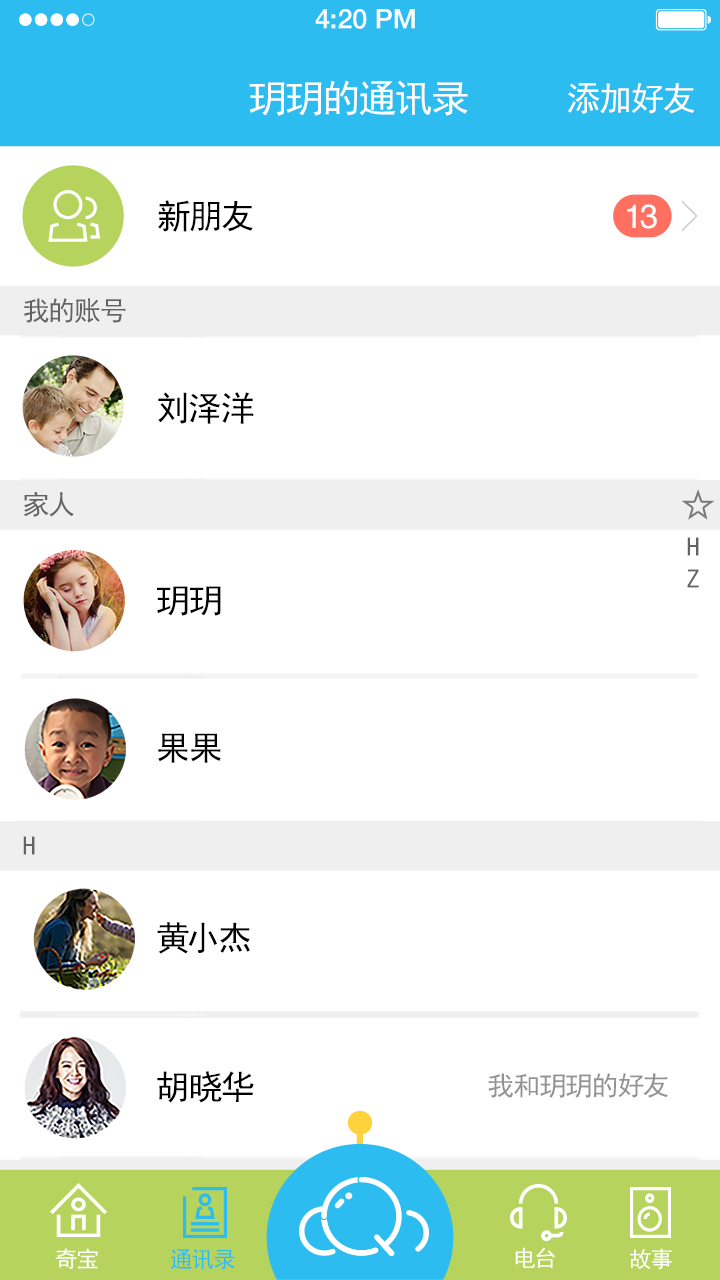Open the 新朋友 requests row
The height and width of the screenshot is (1280, 720).
(360, 216)
